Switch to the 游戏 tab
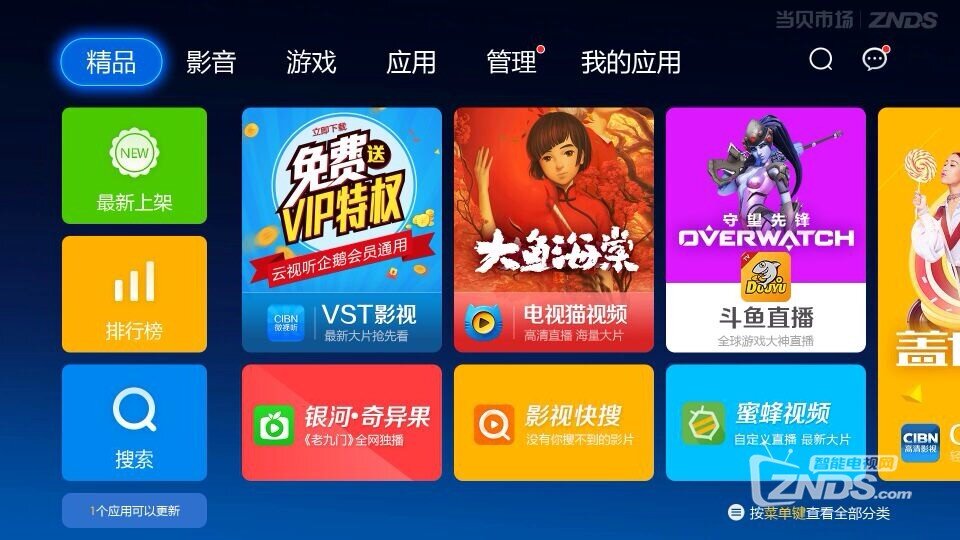 (311, 62)
